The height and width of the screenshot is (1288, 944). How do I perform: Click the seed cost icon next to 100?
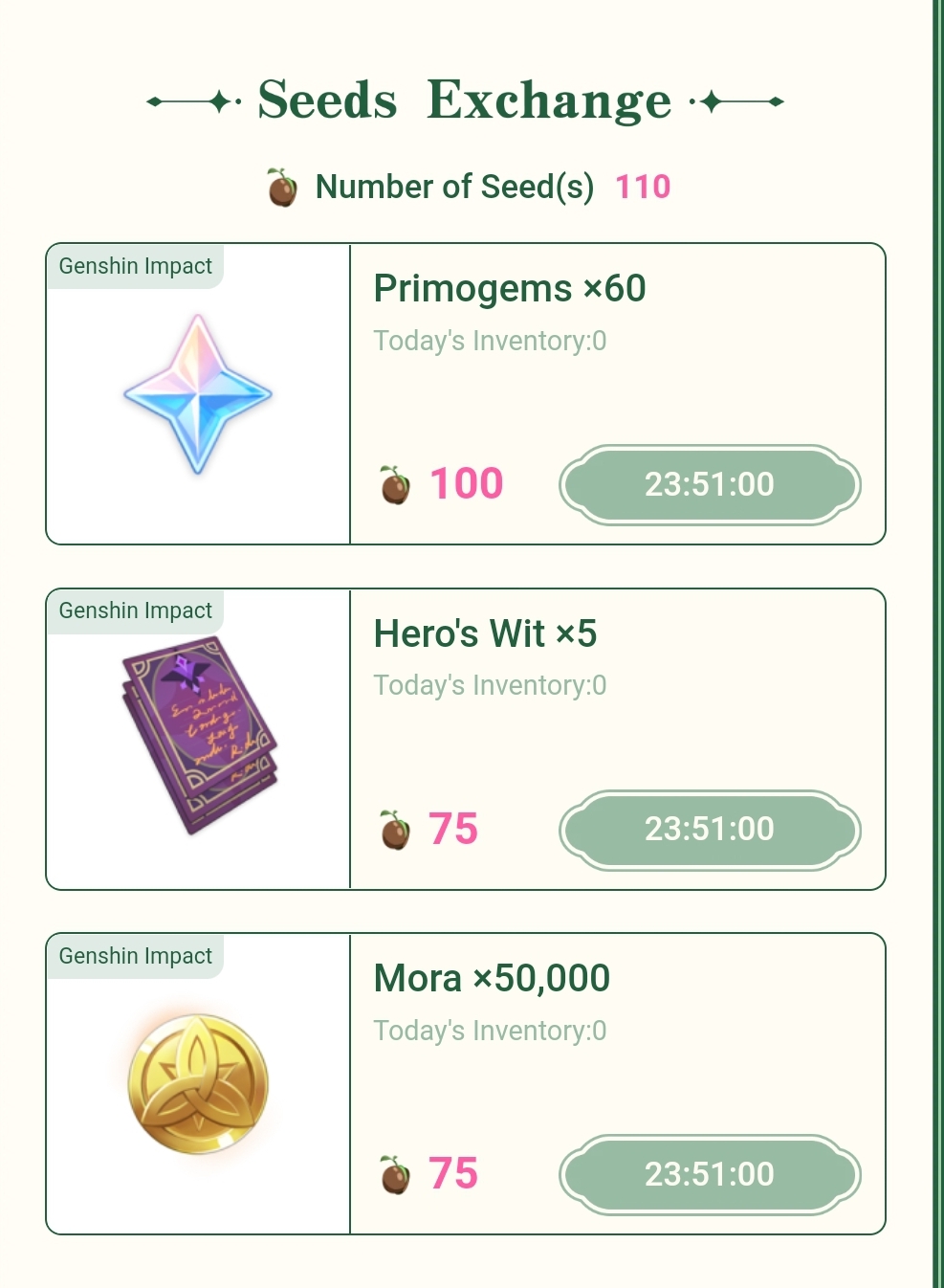click(392, 483)
